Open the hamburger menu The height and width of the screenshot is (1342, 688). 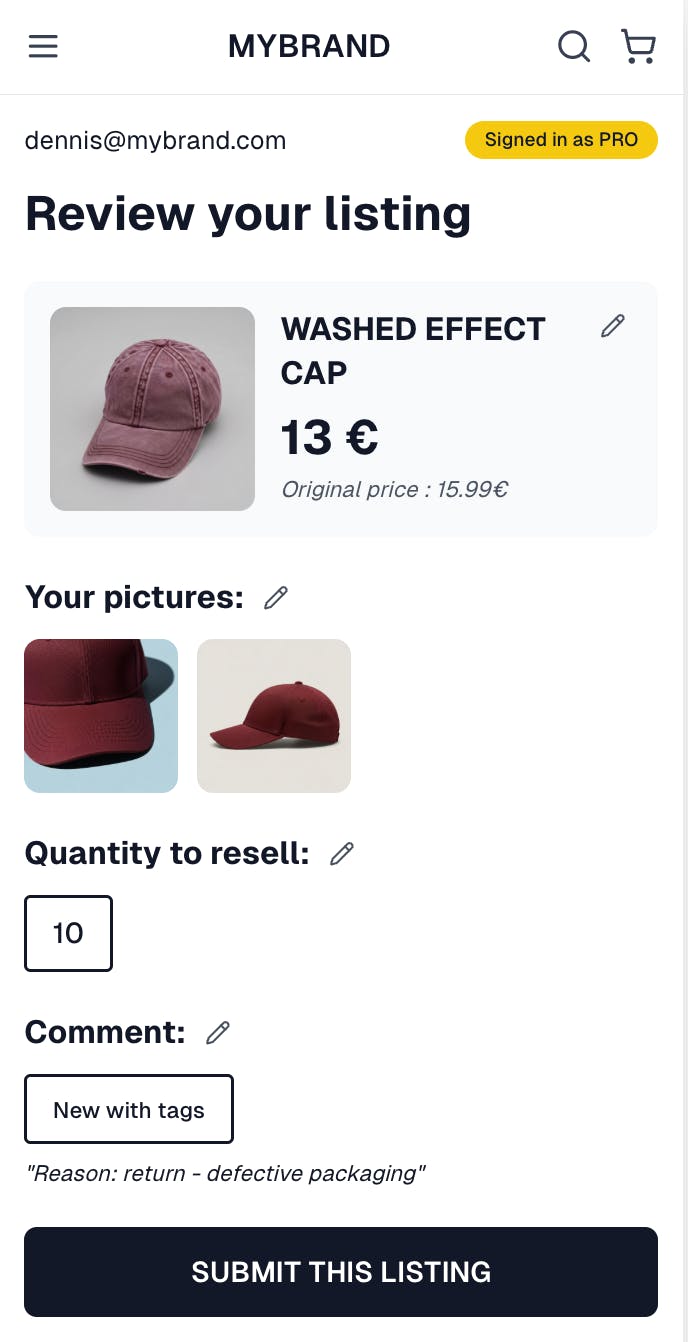click(43, 46)
